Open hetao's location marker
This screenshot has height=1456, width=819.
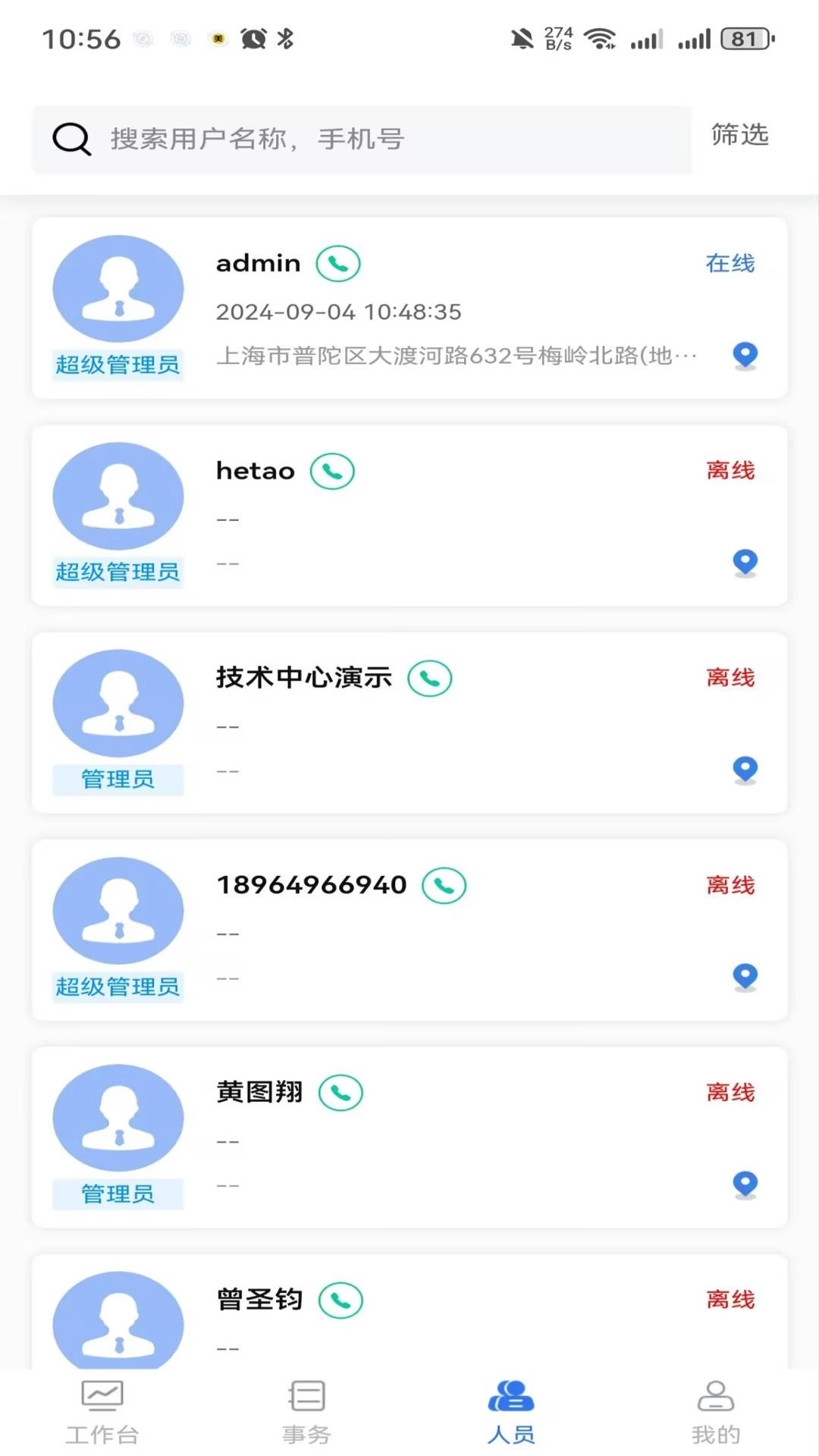tap(745, 562)
